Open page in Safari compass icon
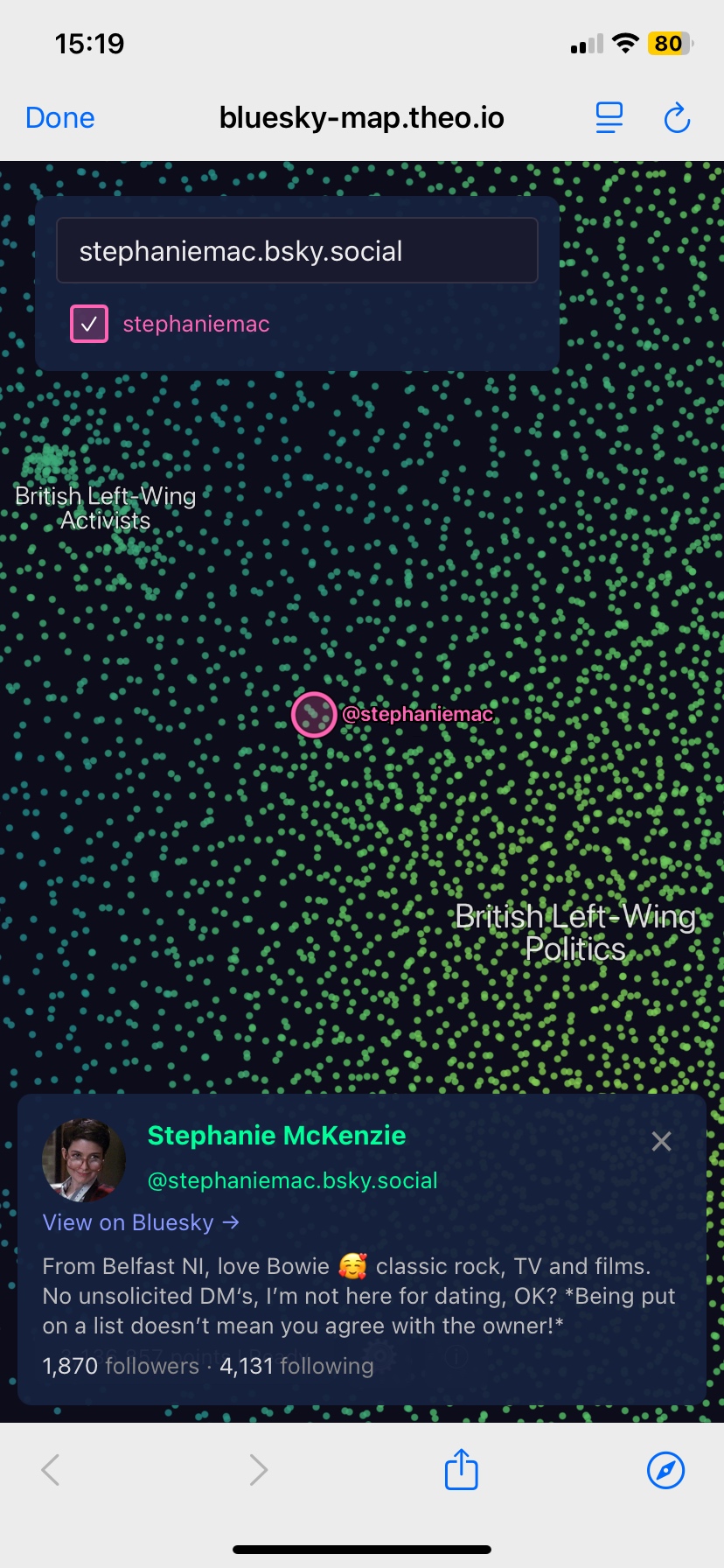The height and width of the screenshot is (1568, 724). point(665,1469)
